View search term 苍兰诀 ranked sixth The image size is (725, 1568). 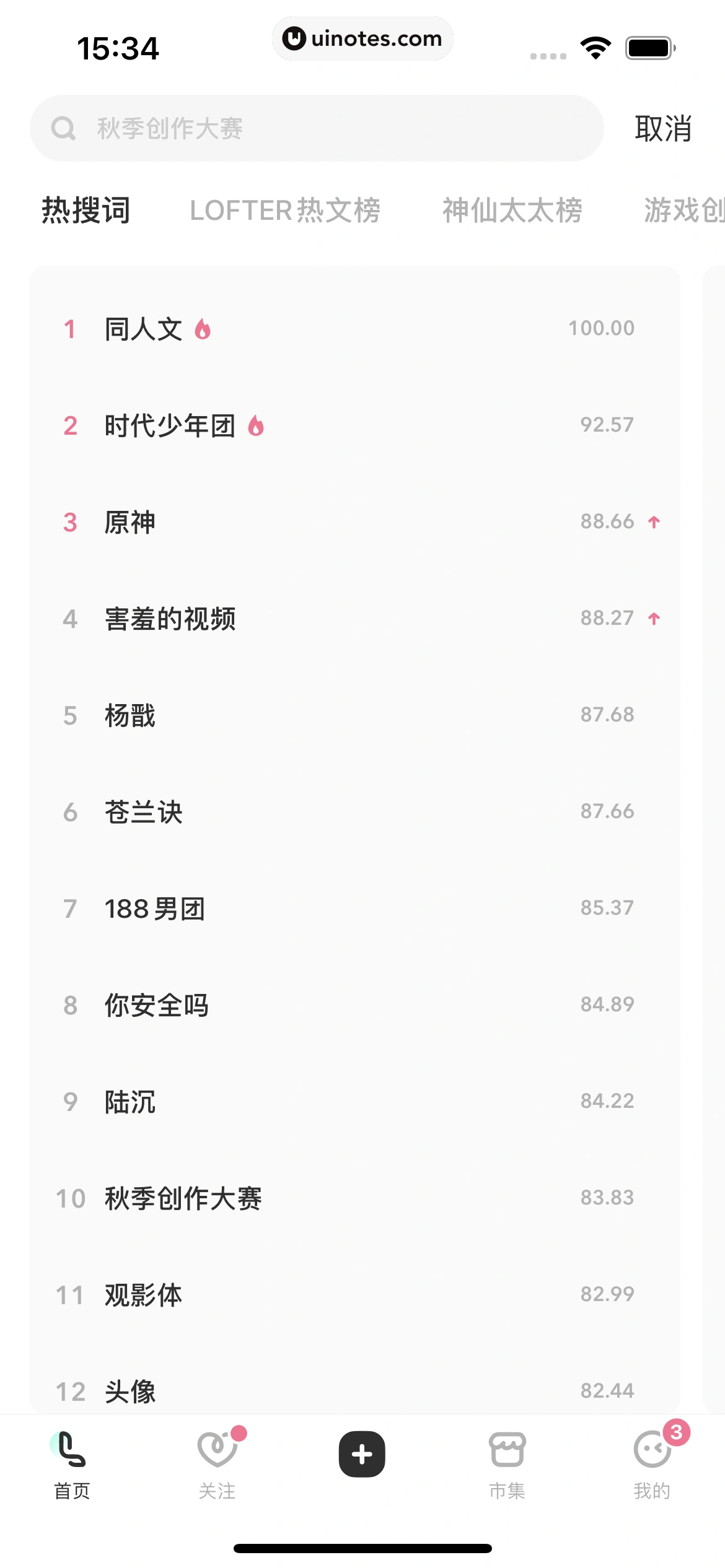point(144,812)
